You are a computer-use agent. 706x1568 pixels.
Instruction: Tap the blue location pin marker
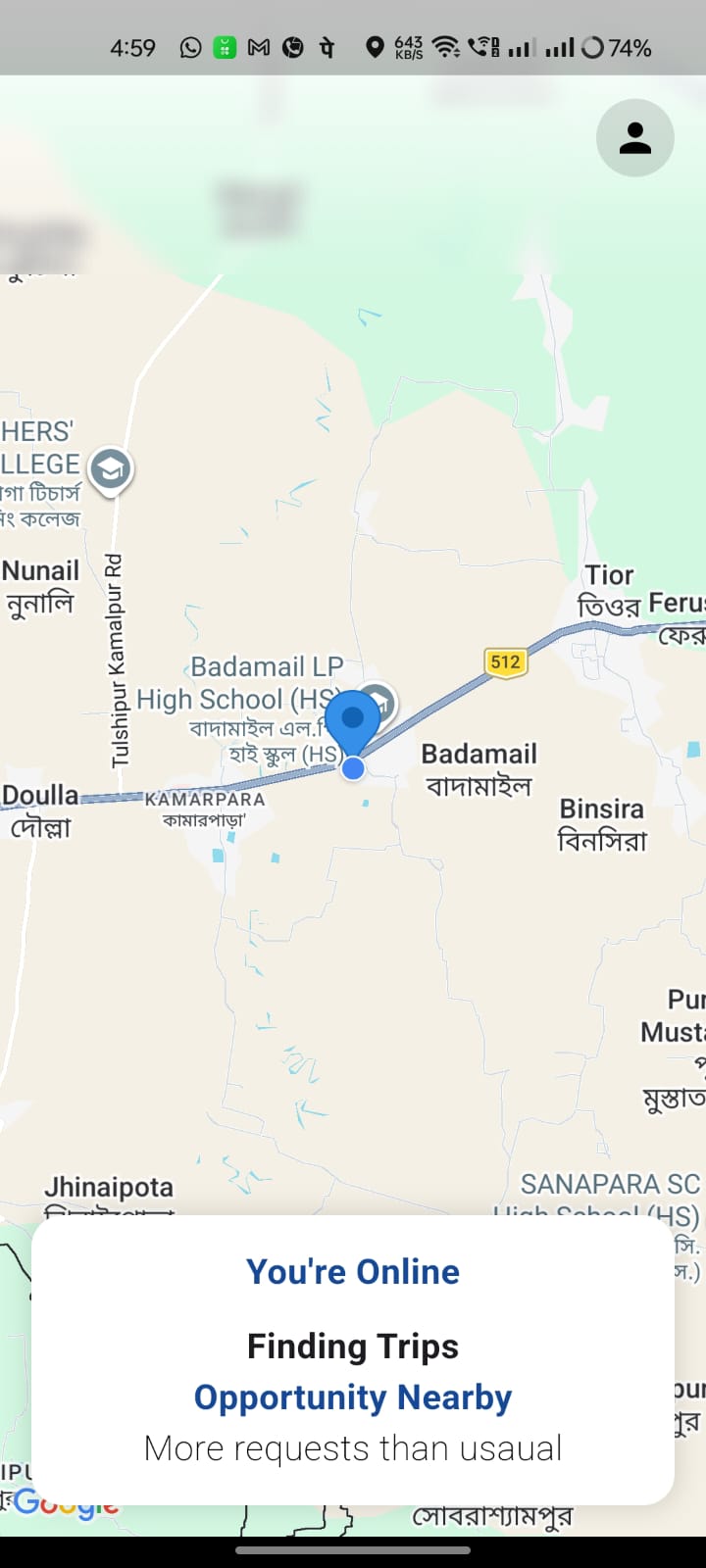tap(352, 722)
